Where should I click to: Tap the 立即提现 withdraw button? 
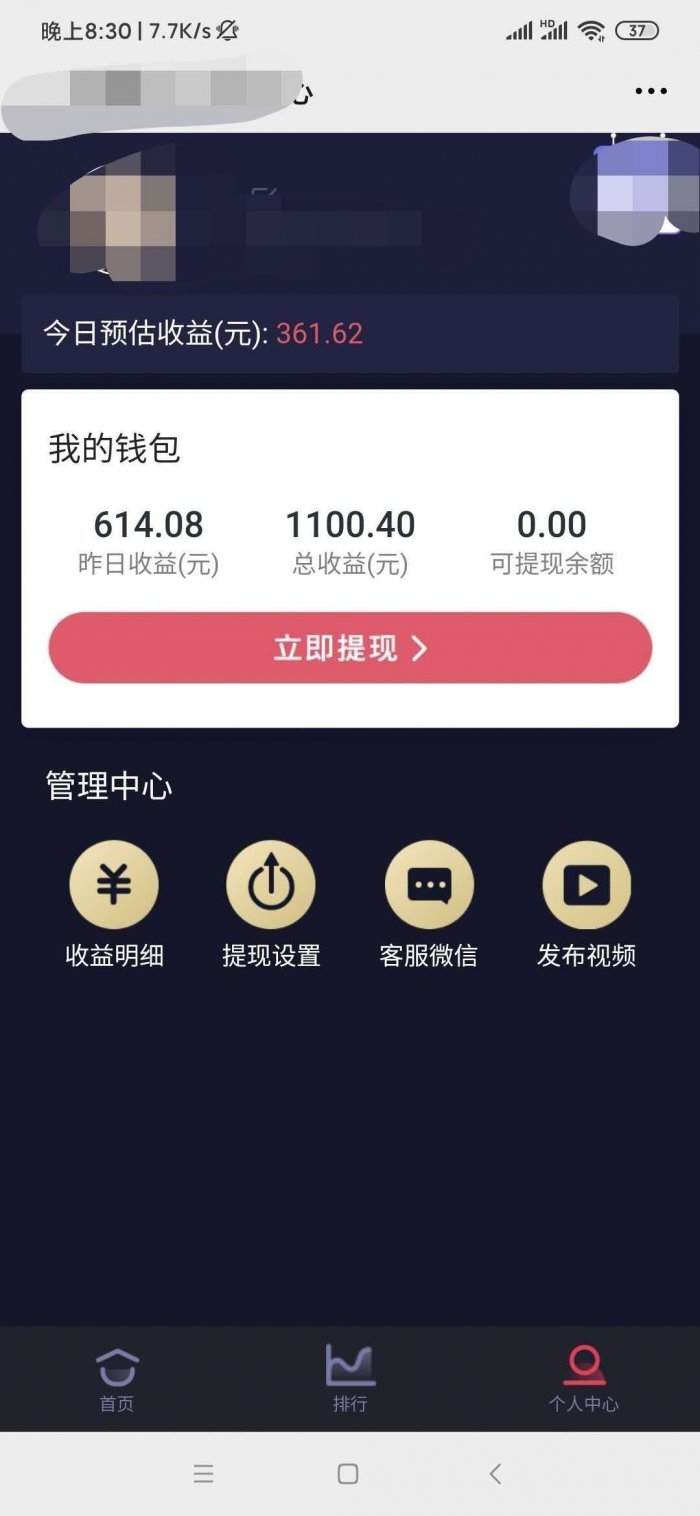click(350, 648)
